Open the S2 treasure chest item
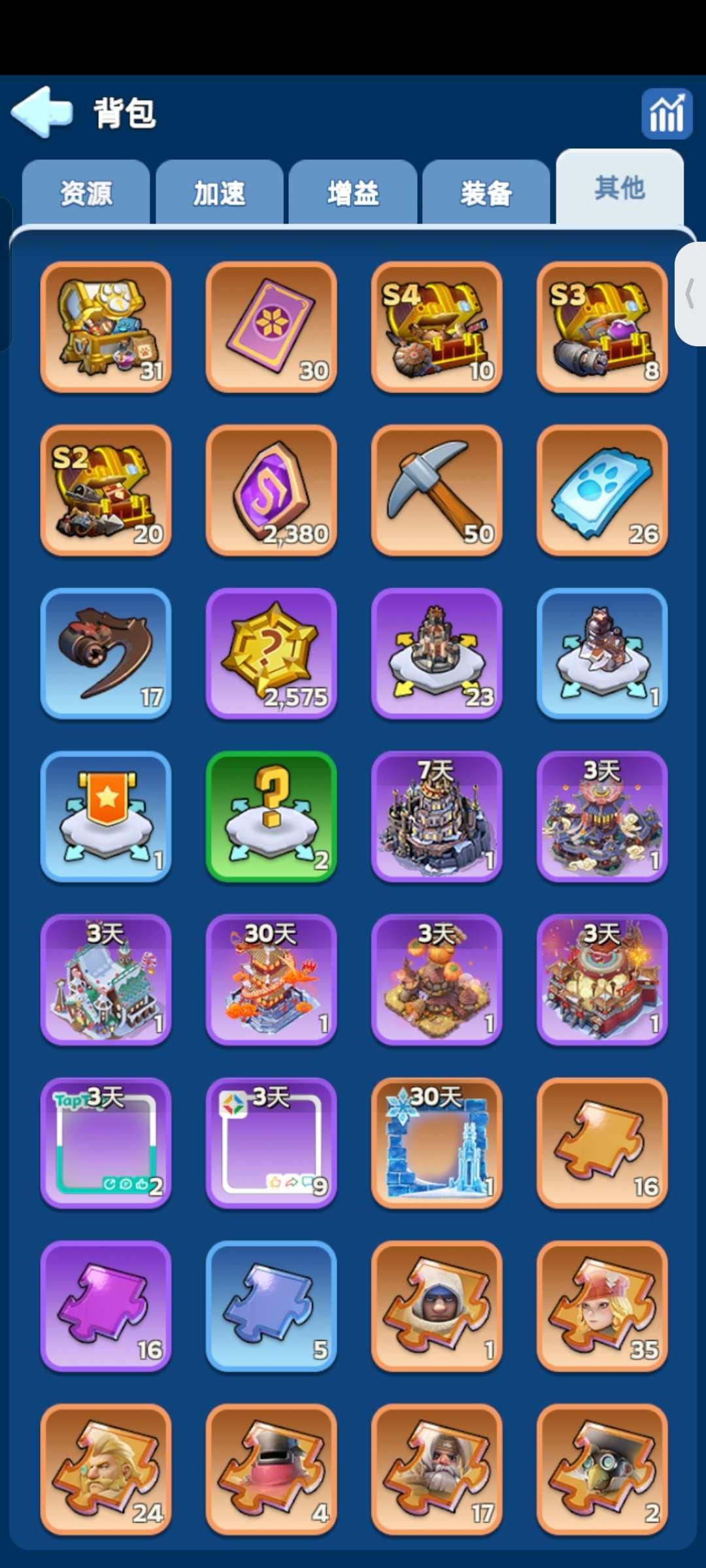Screen dimensions: 706x1568 105,490
